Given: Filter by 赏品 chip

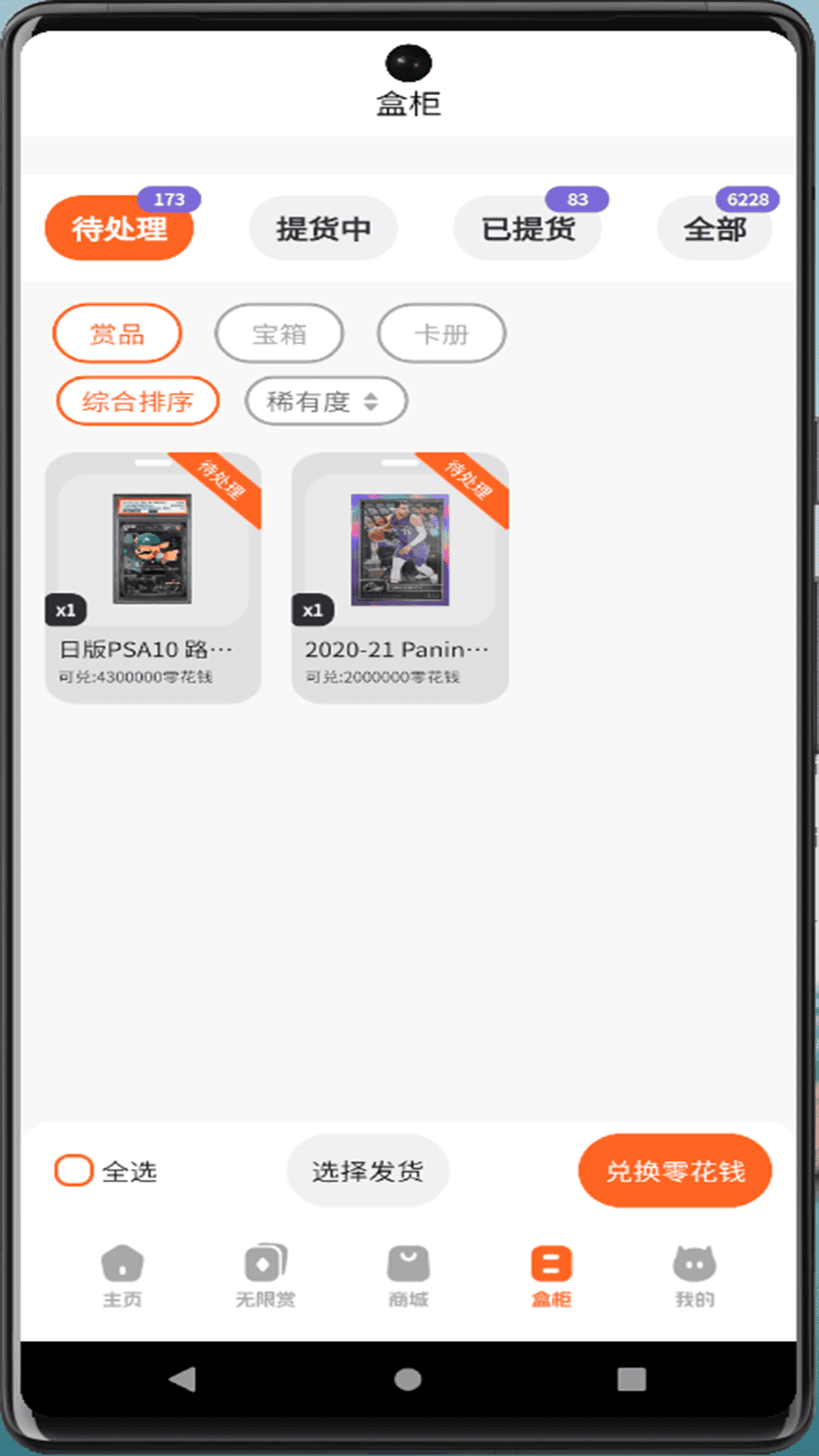Looking at the screenshot, I should pyautogui.click(x=117, y=334).
